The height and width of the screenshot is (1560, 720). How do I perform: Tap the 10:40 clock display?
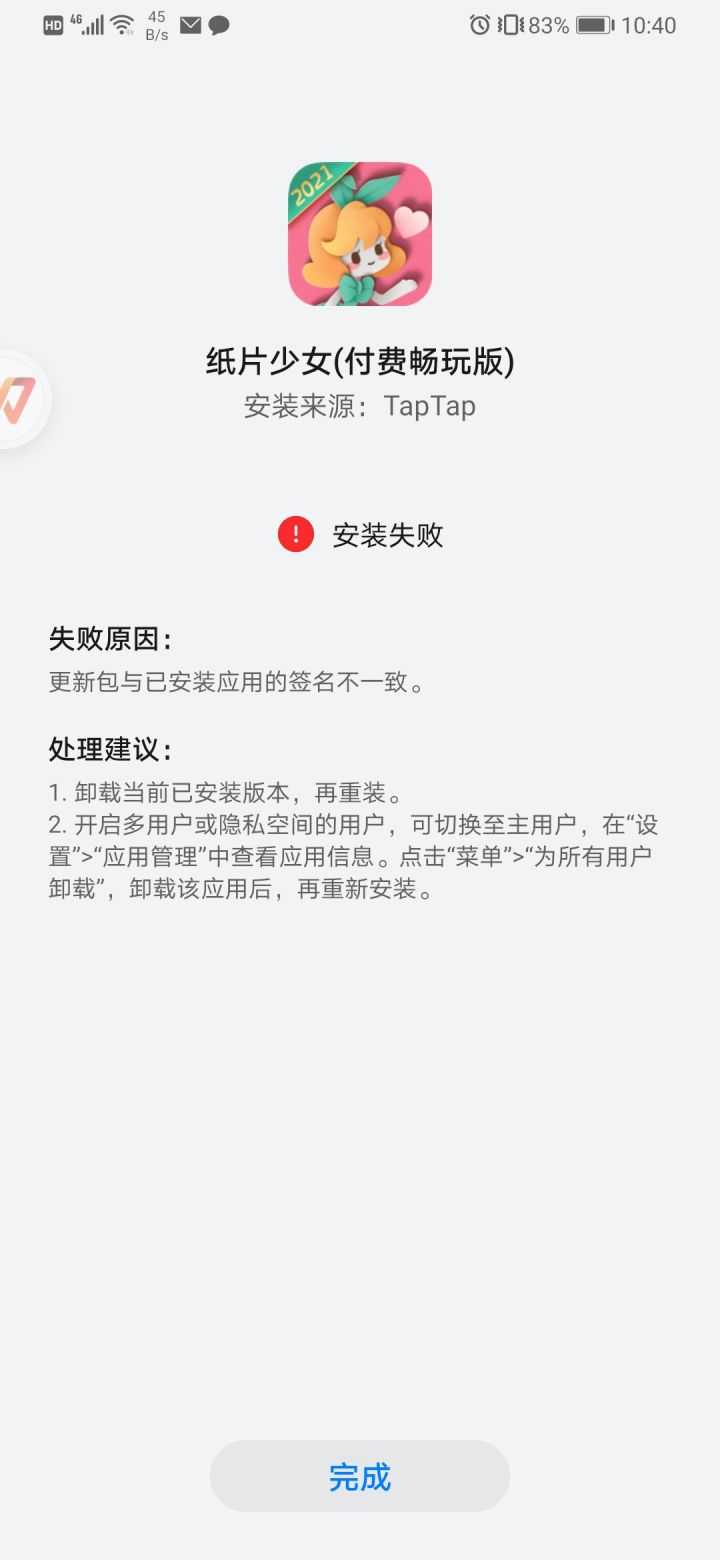click(x=648, y=25)
